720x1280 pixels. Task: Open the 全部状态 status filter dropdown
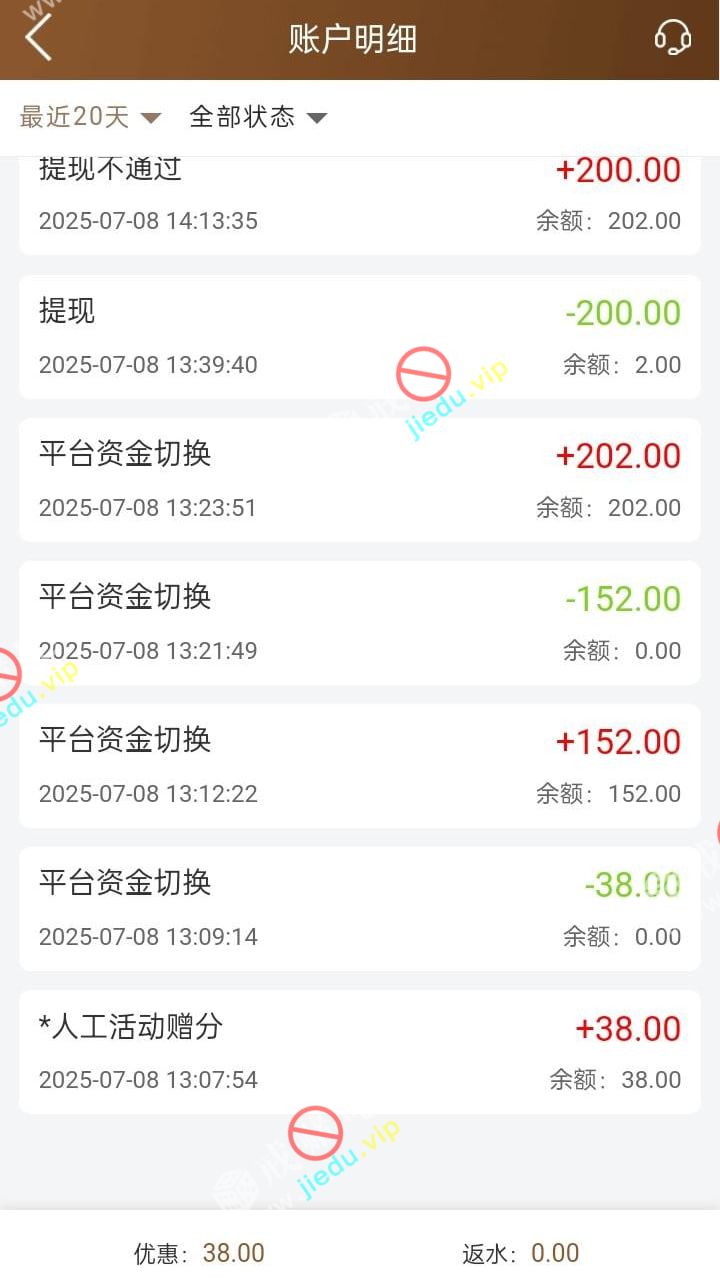258,117
